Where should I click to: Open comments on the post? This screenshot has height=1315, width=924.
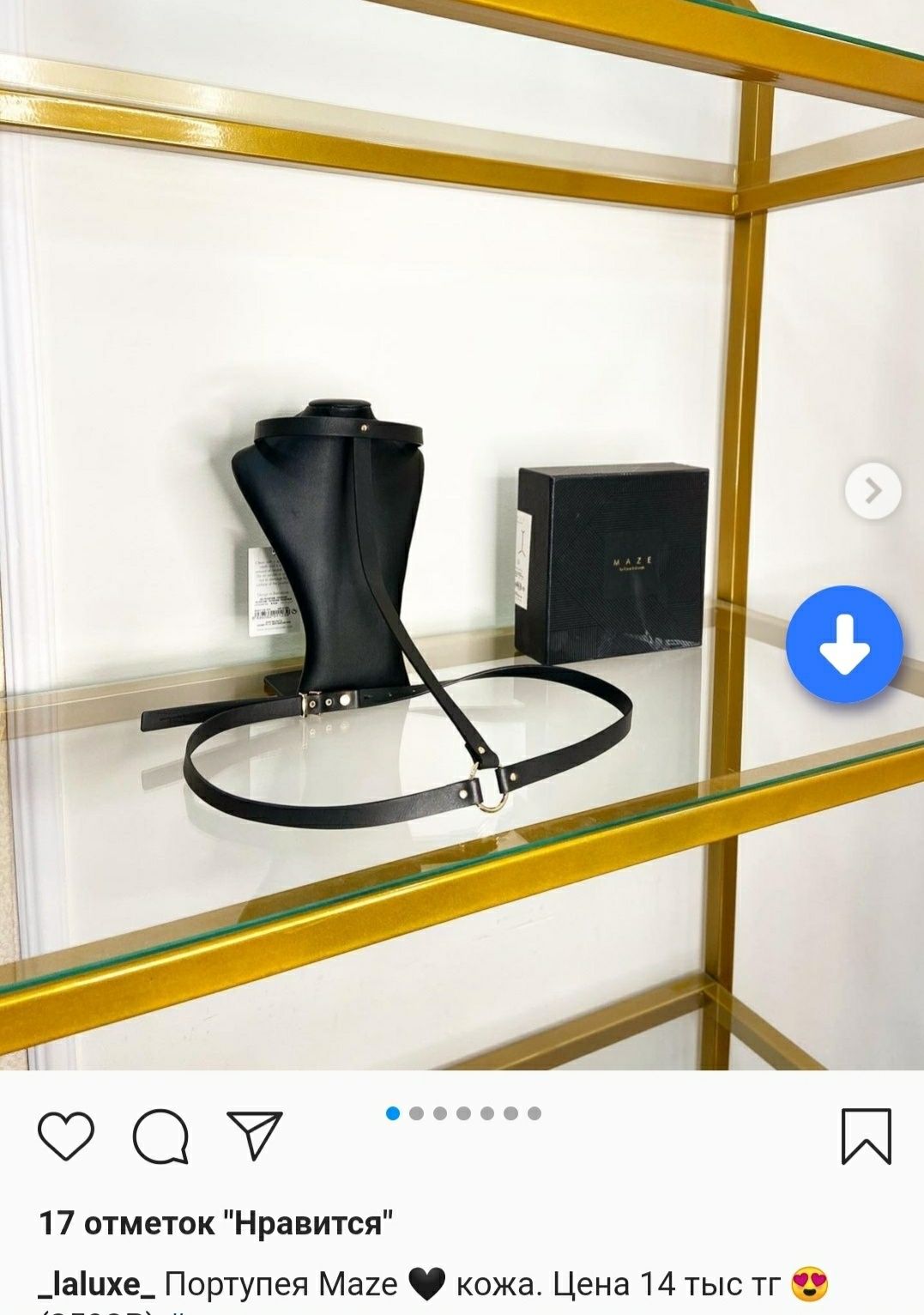[x=160, y=1136]
